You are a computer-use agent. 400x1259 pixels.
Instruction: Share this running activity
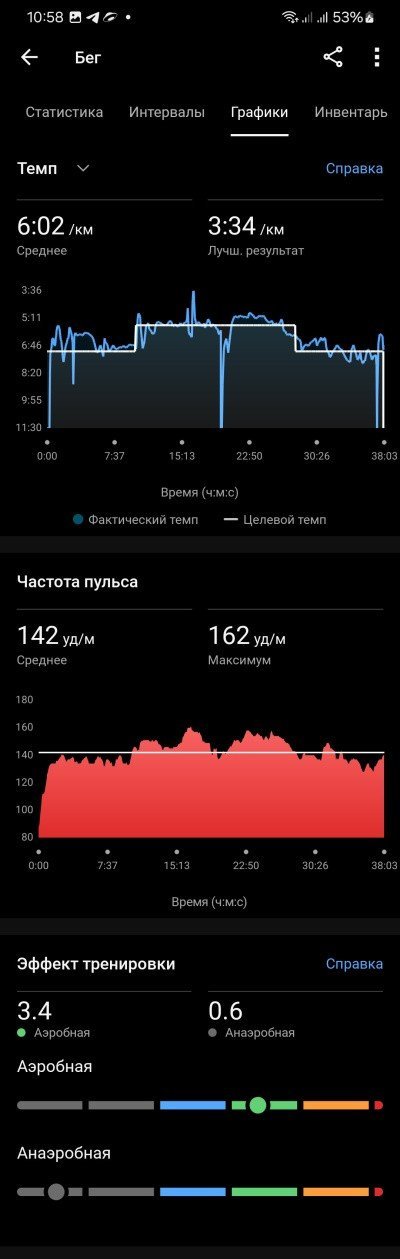click(x=333, y=57)
